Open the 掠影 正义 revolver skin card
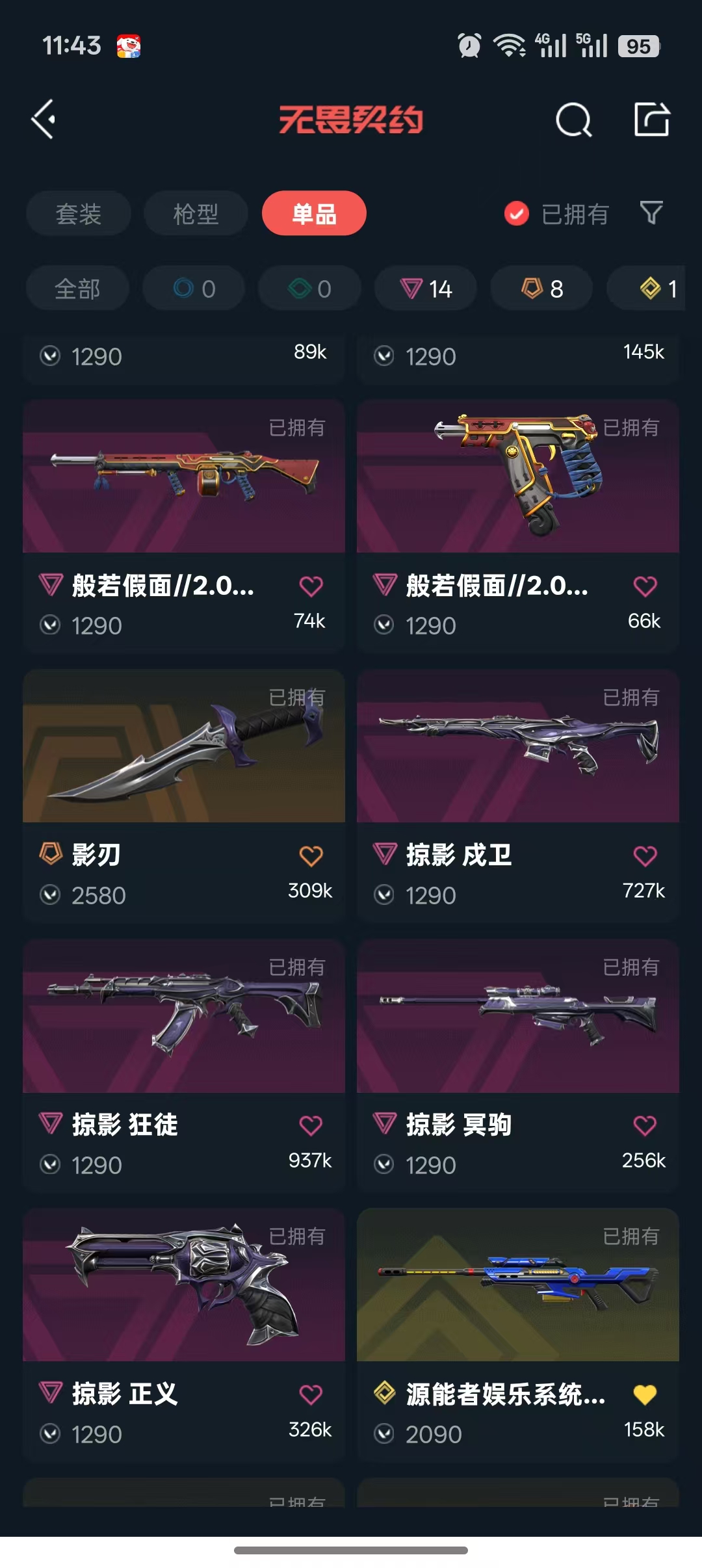This screenshot has height=1568, width=702. [x=184, y=1285]
